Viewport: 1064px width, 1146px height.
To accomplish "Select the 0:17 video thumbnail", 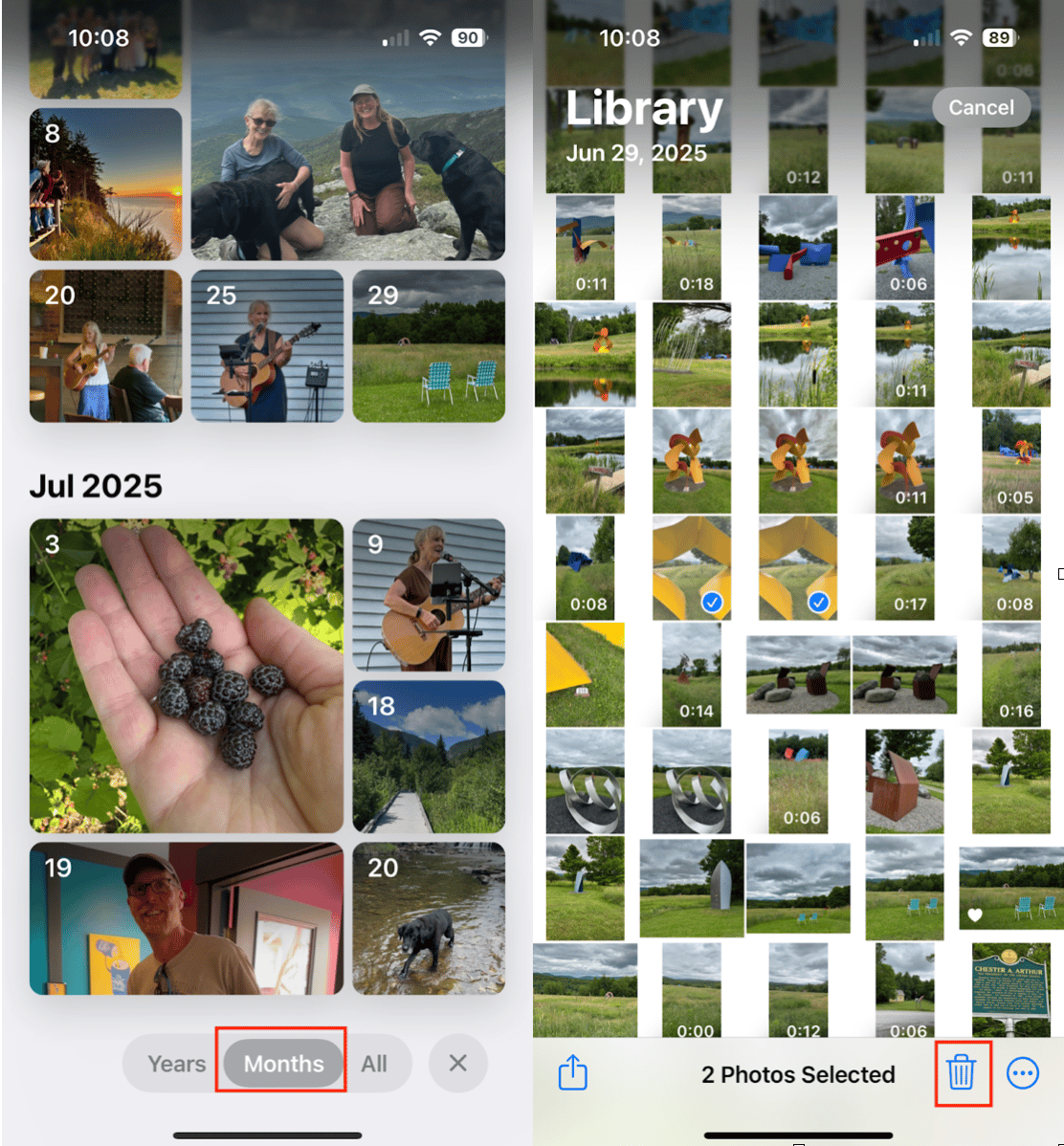I will [x=904, y=567].
